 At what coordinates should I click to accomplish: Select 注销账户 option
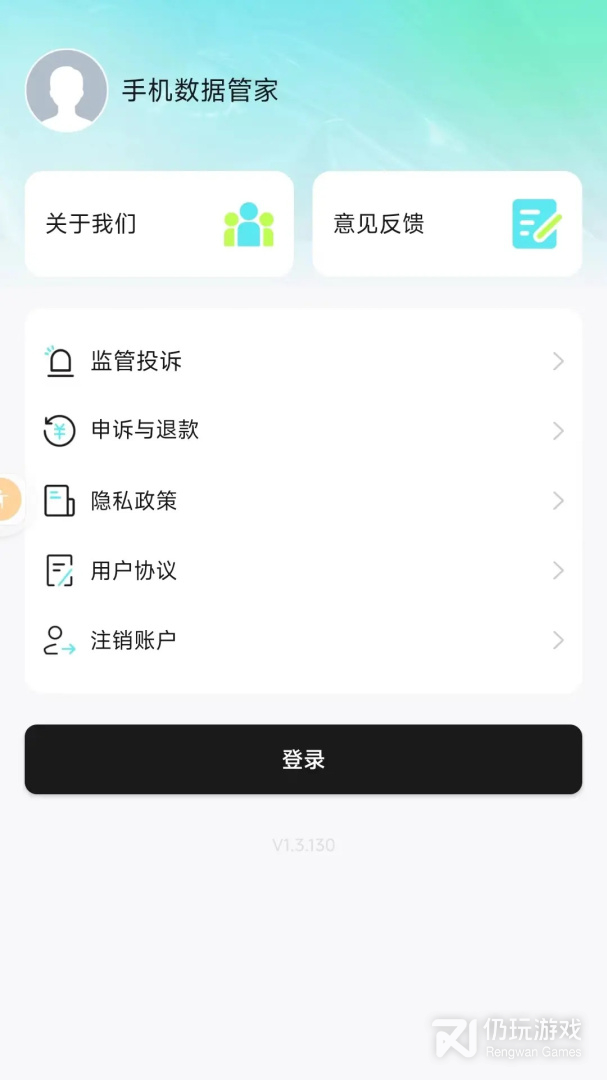303,641
